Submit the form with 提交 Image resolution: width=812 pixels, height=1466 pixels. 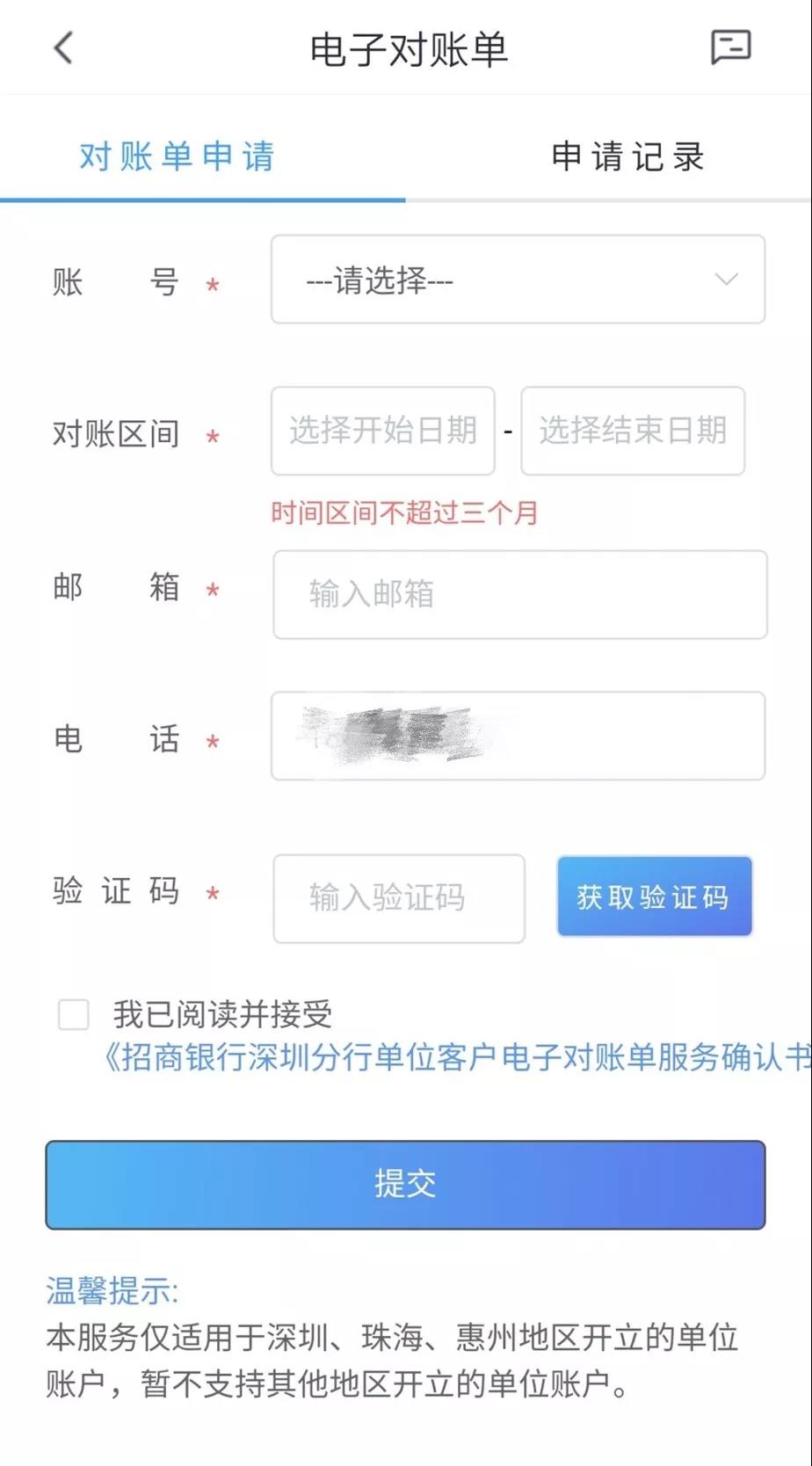[x=405, y=1185]
